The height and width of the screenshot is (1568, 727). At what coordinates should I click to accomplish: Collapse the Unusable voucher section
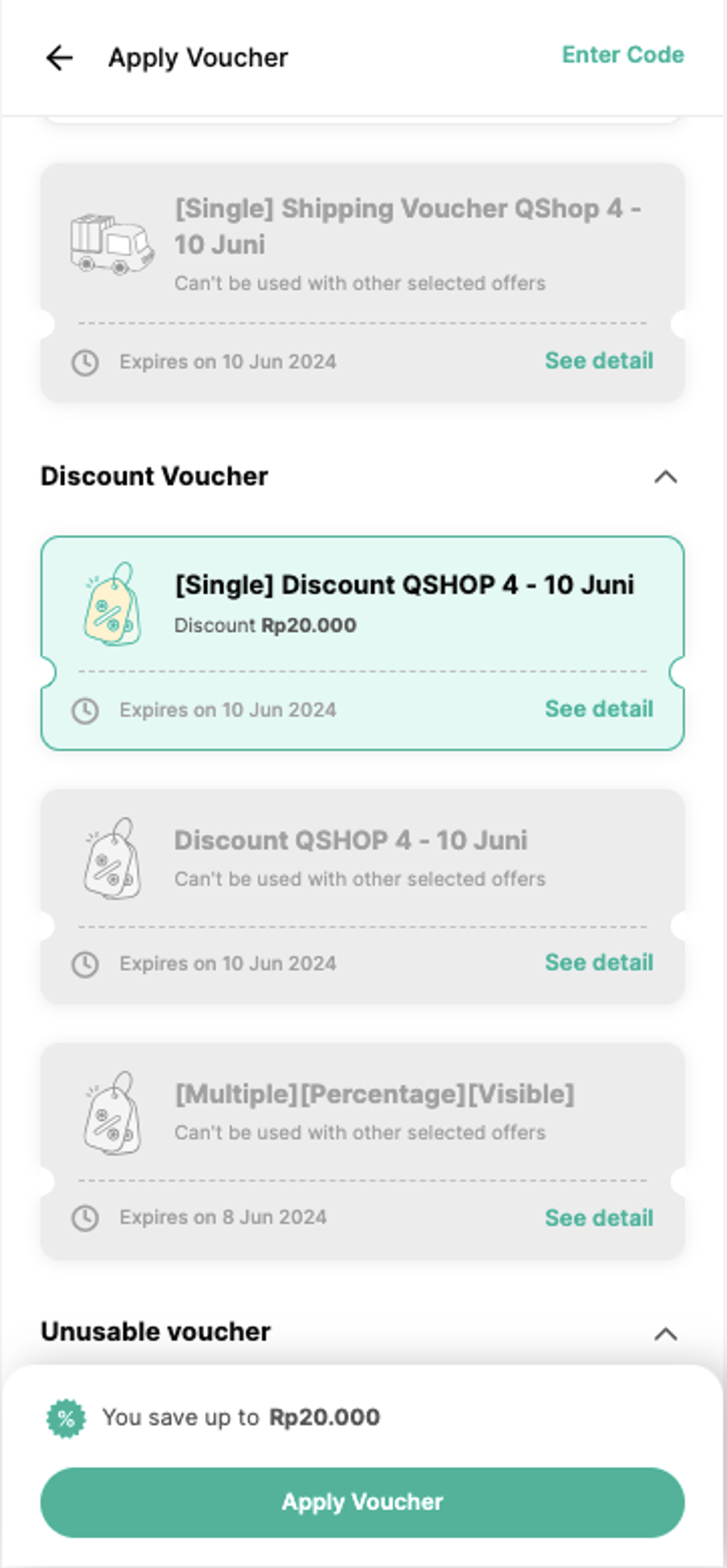[666, 1334]
